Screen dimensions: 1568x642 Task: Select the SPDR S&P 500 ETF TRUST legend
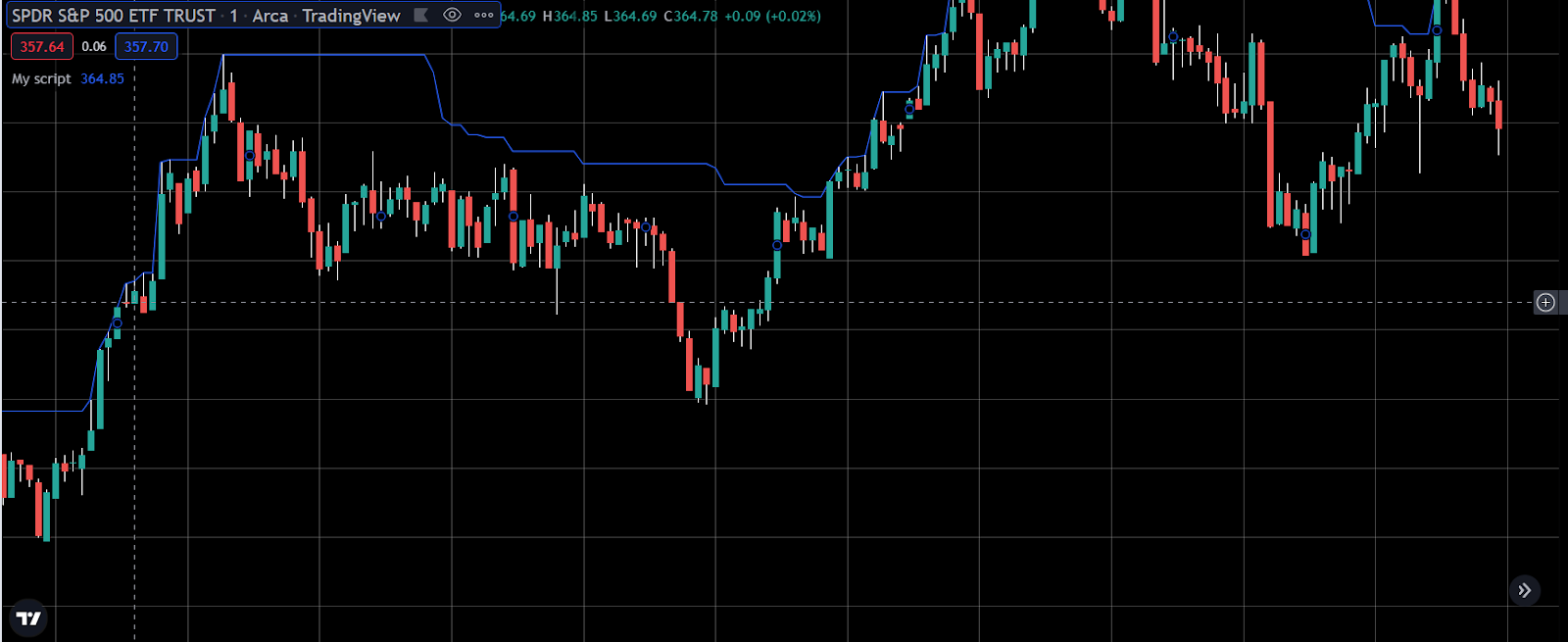113,16
